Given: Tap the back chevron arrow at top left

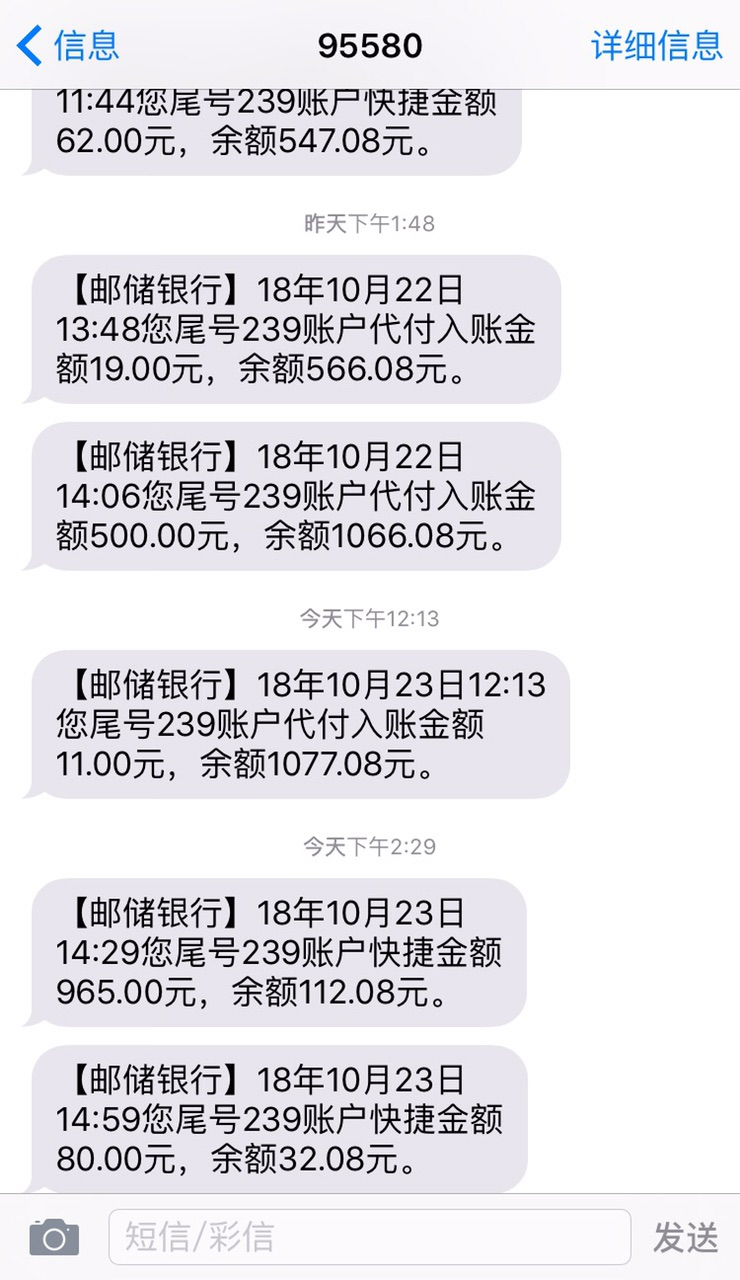Looking at the screenshot, I should click(x=25, y=45).
